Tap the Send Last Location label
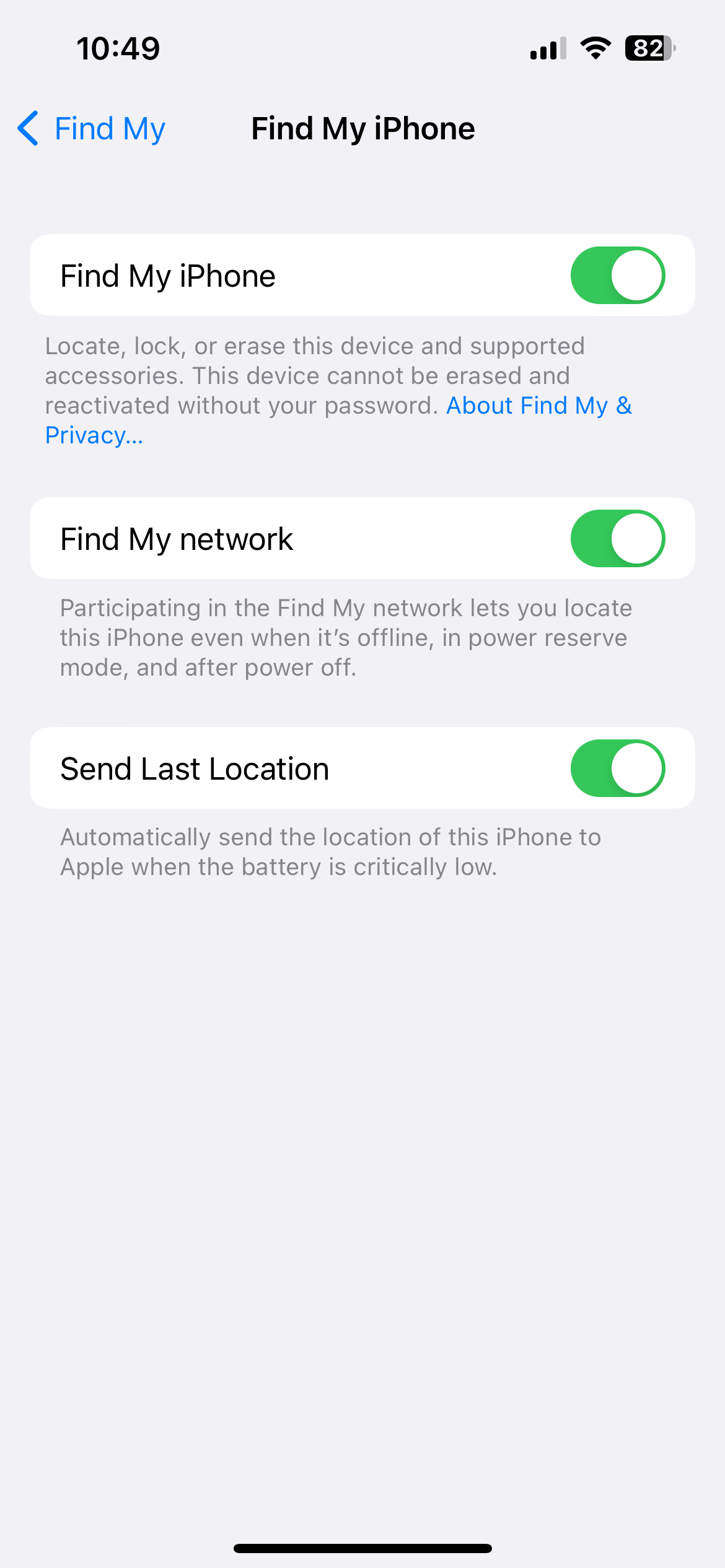The image size is (725, 1568). pos(194,768)
